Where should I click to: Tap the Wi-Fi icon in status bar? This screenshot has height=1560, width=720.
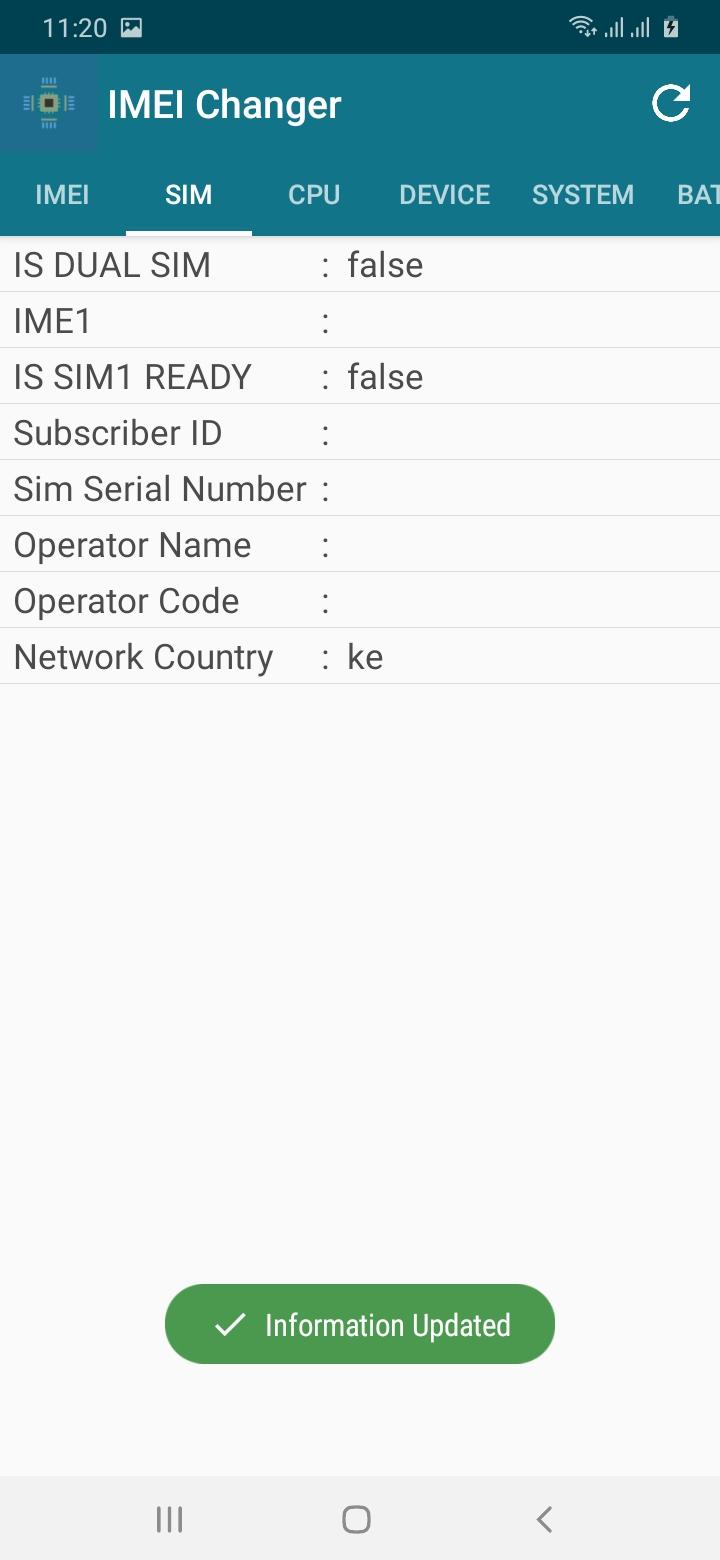(x=585, y=26)
